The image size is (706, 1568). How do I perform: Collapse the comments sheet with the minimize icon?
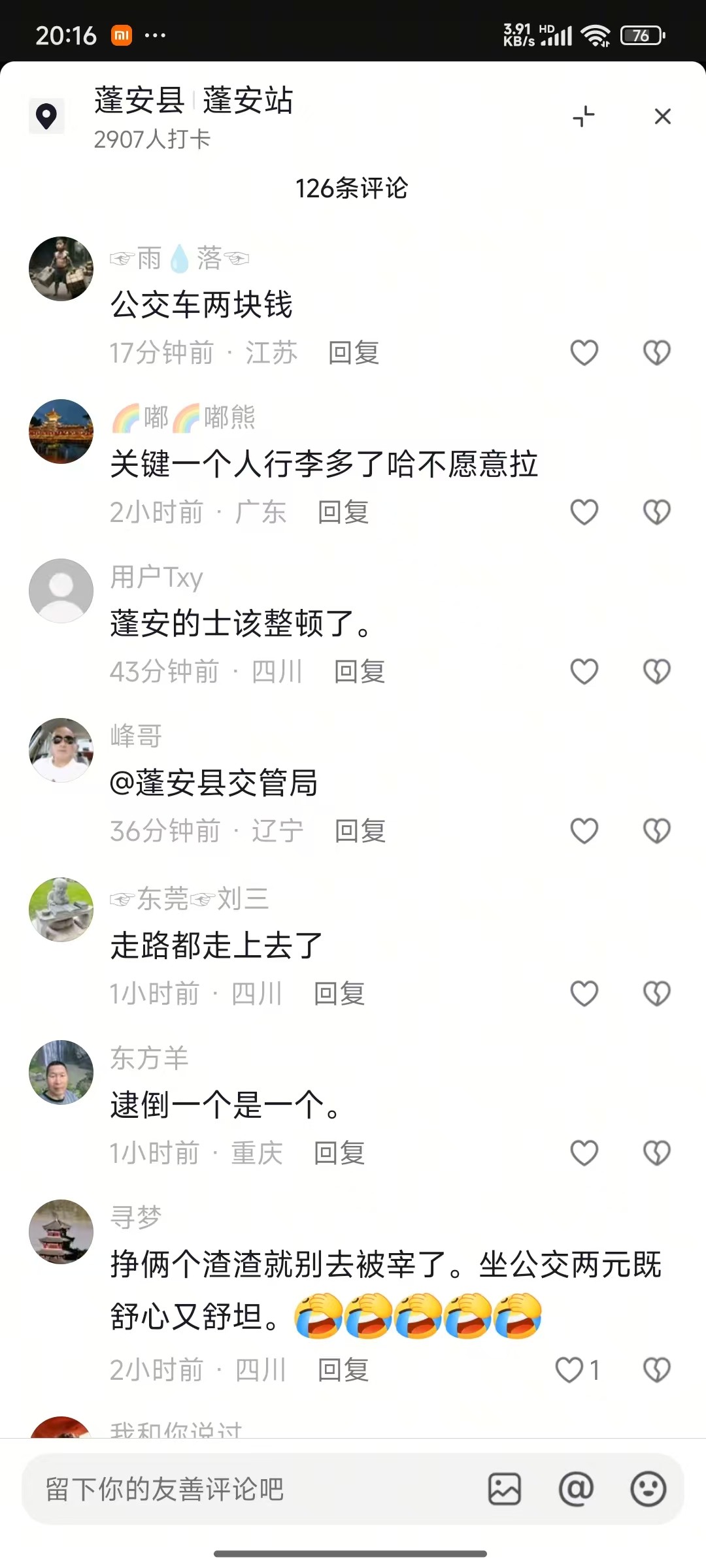584,116
